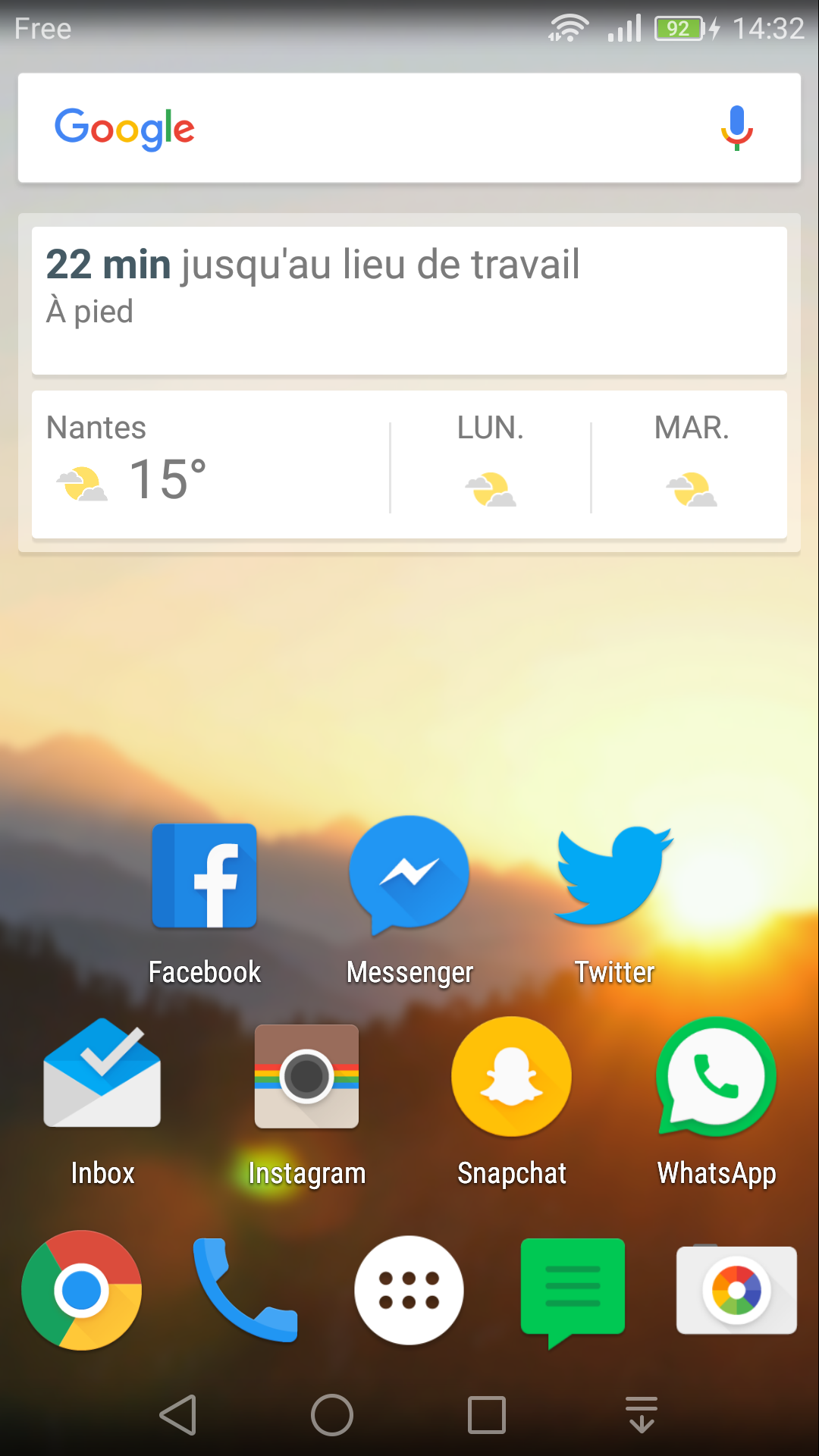This screenshot has height=1456, width=819.
Task: Open the Chrome browser from the dock
Action: [82, 1290]
